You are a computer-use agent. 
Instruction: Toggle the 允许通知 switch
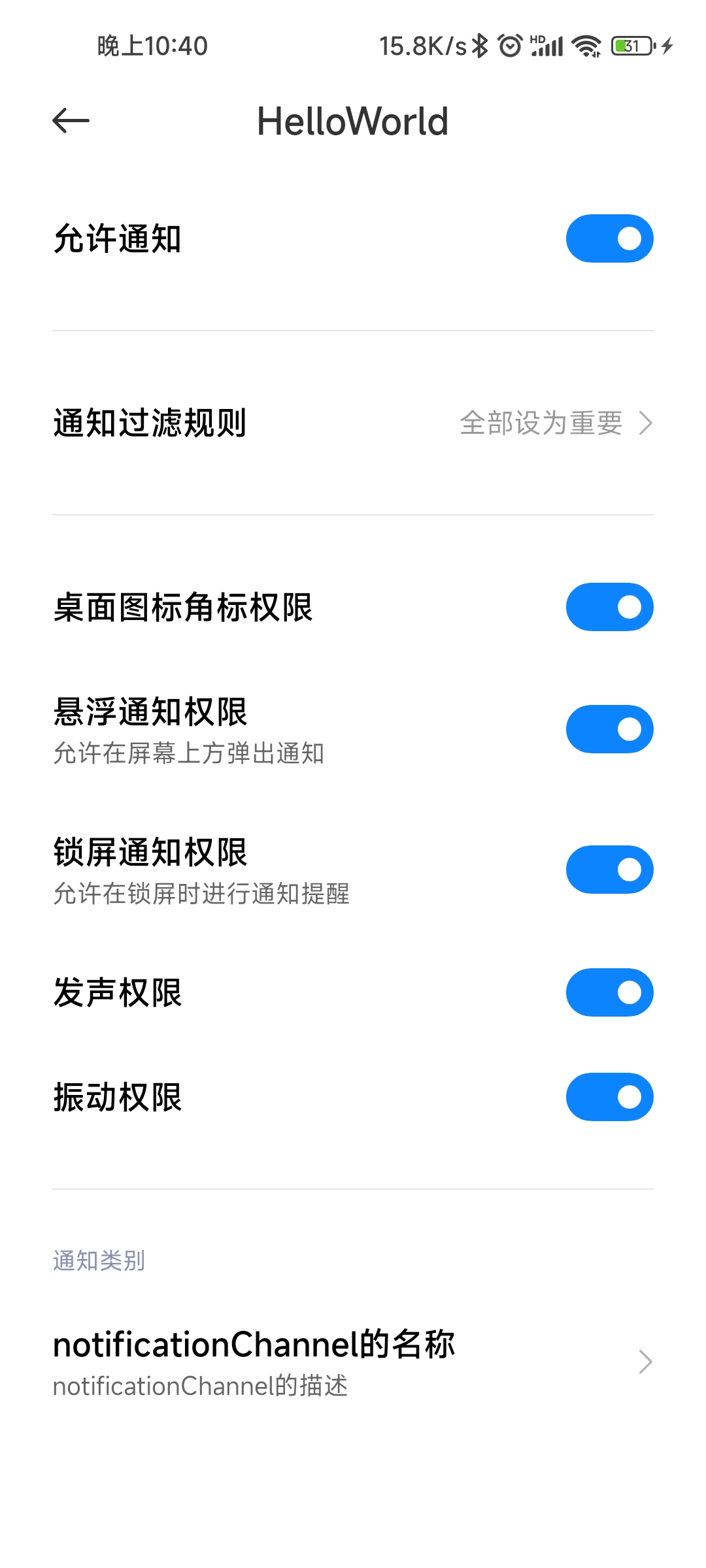point(609,238)
